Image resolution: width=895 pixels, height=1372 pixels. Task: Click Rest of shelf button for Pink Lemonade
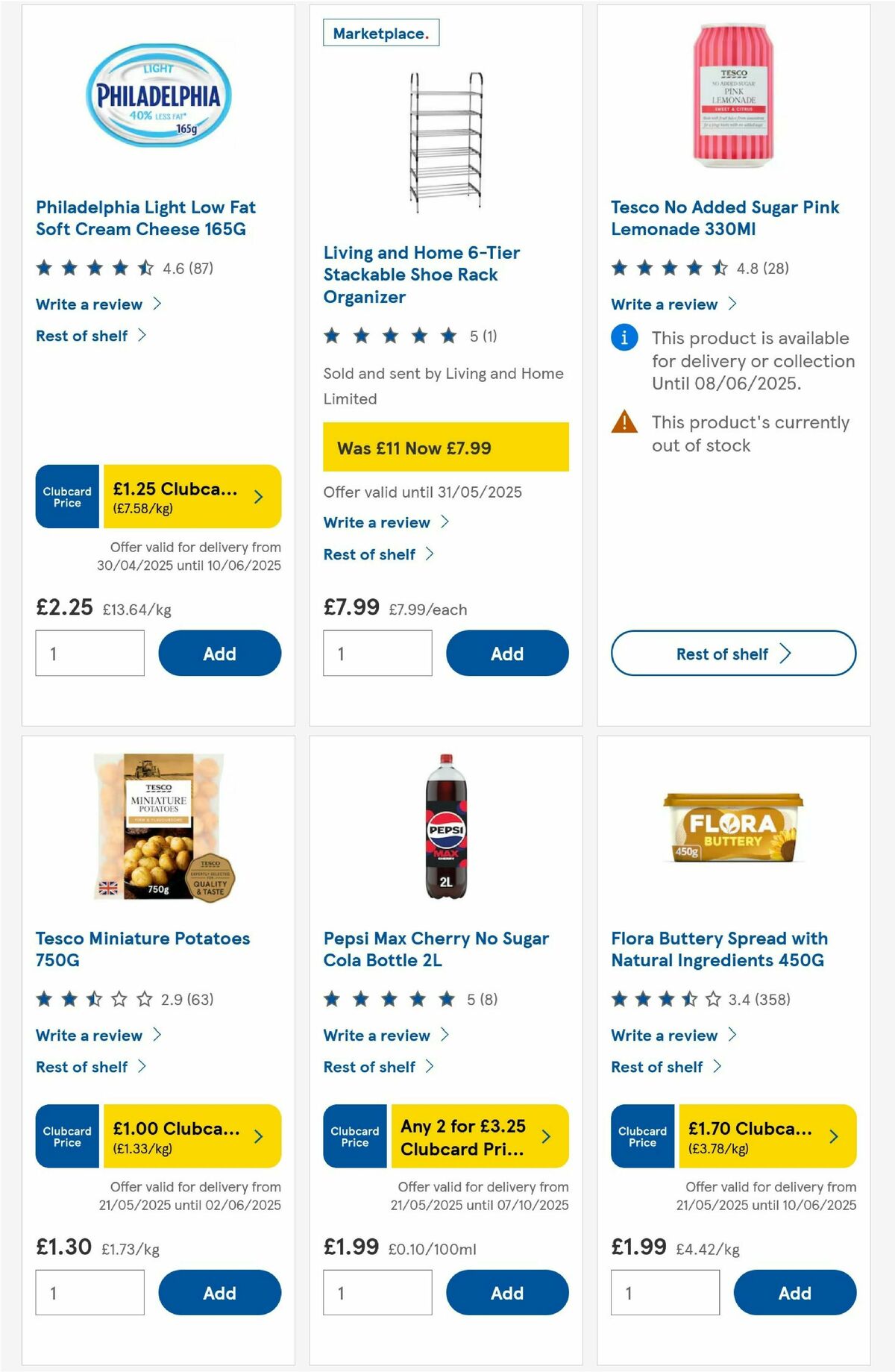click(733, 654)
